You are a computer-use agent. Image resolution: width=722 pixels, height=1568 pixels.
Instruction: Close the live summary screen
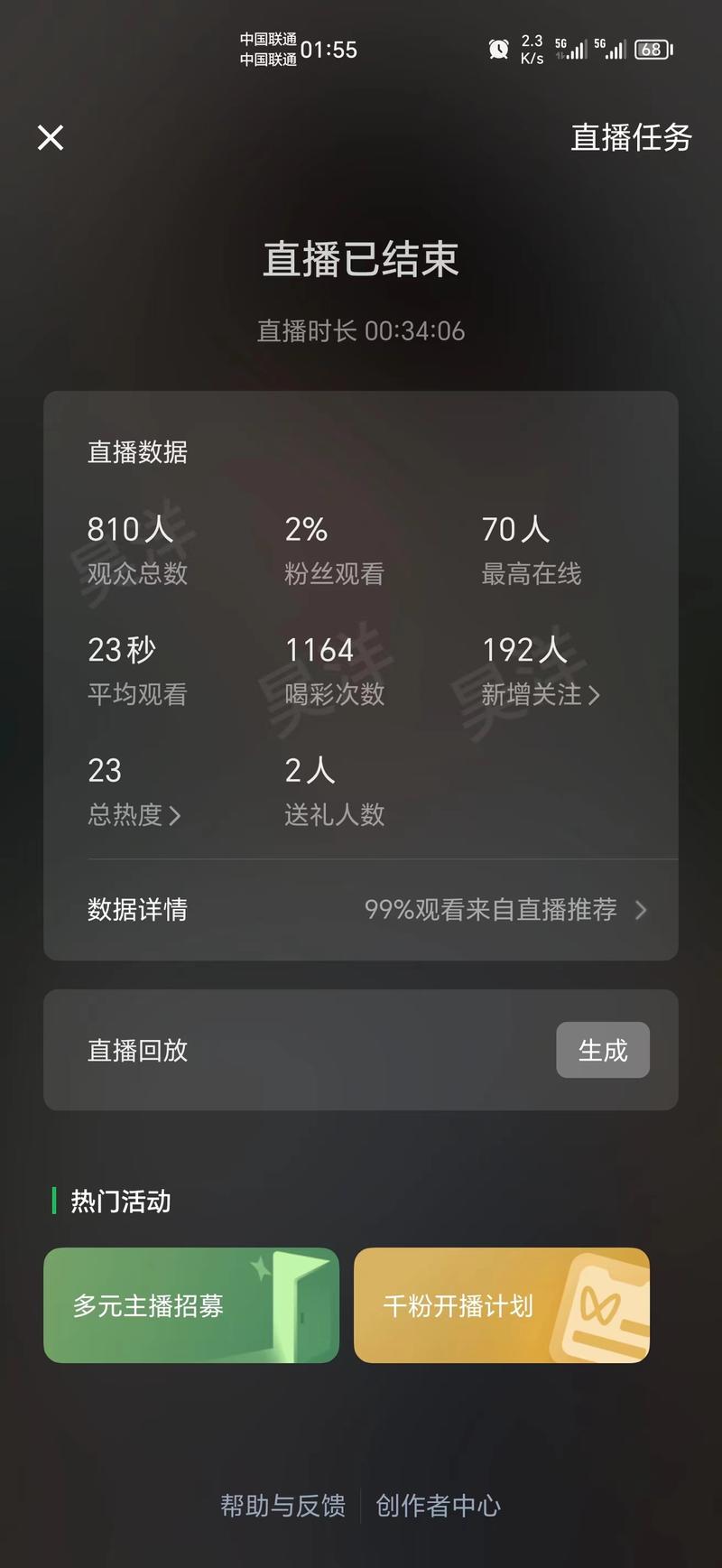(x=50, y=137)
